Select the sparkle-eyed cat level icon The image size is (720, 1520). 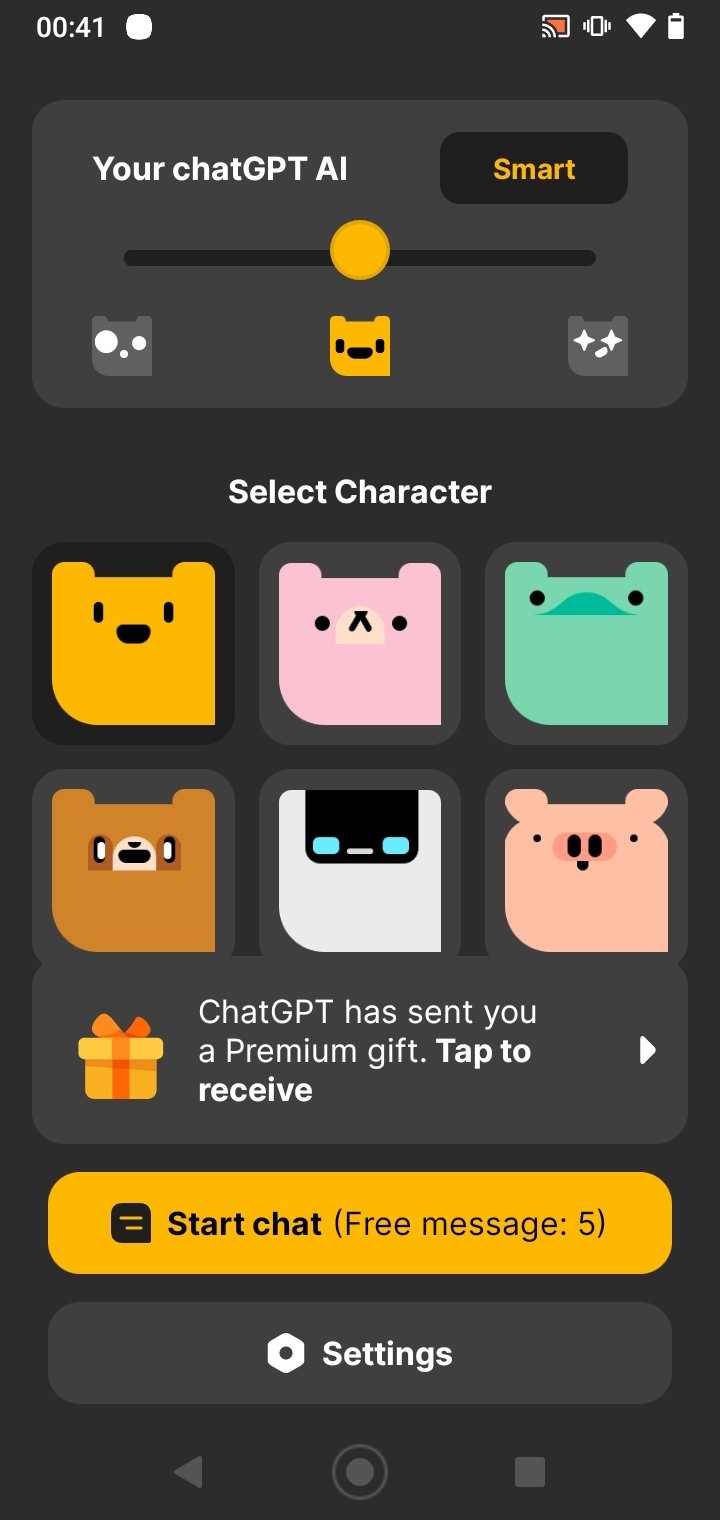point(597,346)
